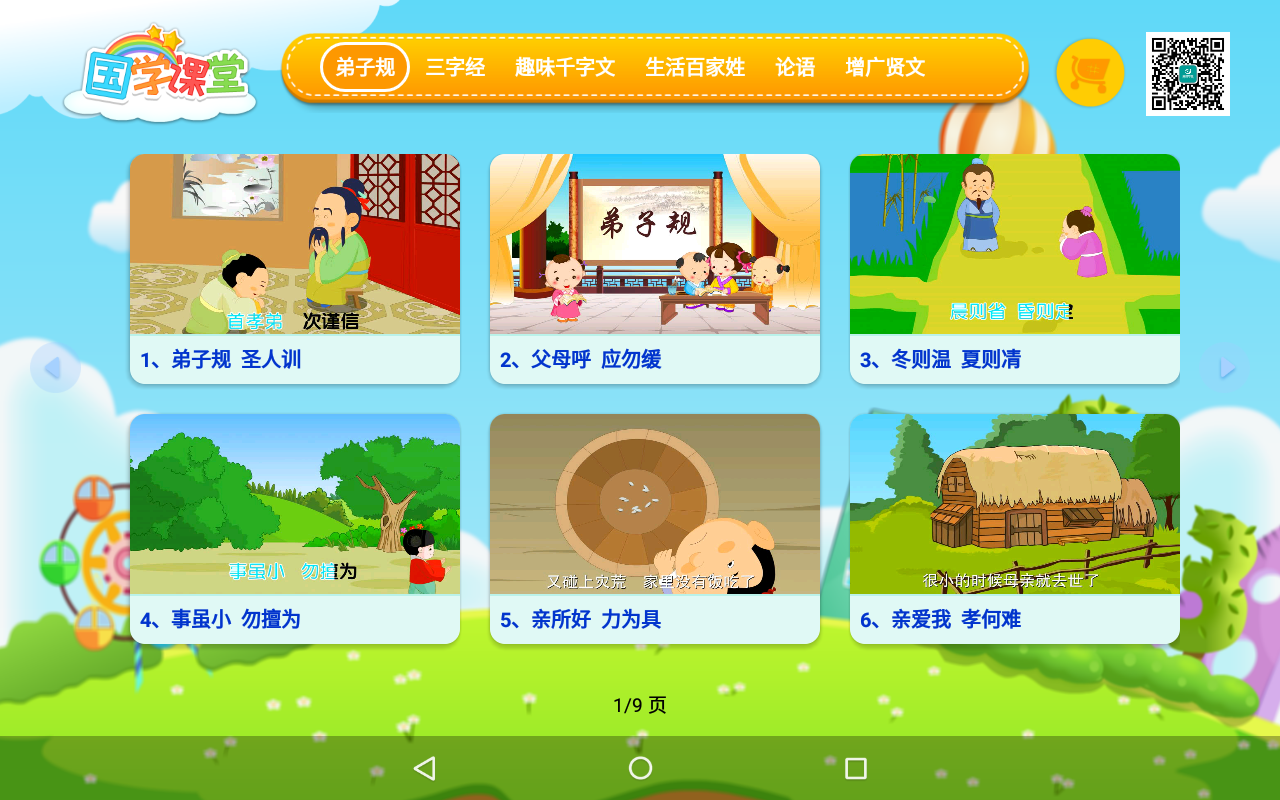Open the 增广贤文 tab
The image size is (1280, 800).
click(885, 68)
